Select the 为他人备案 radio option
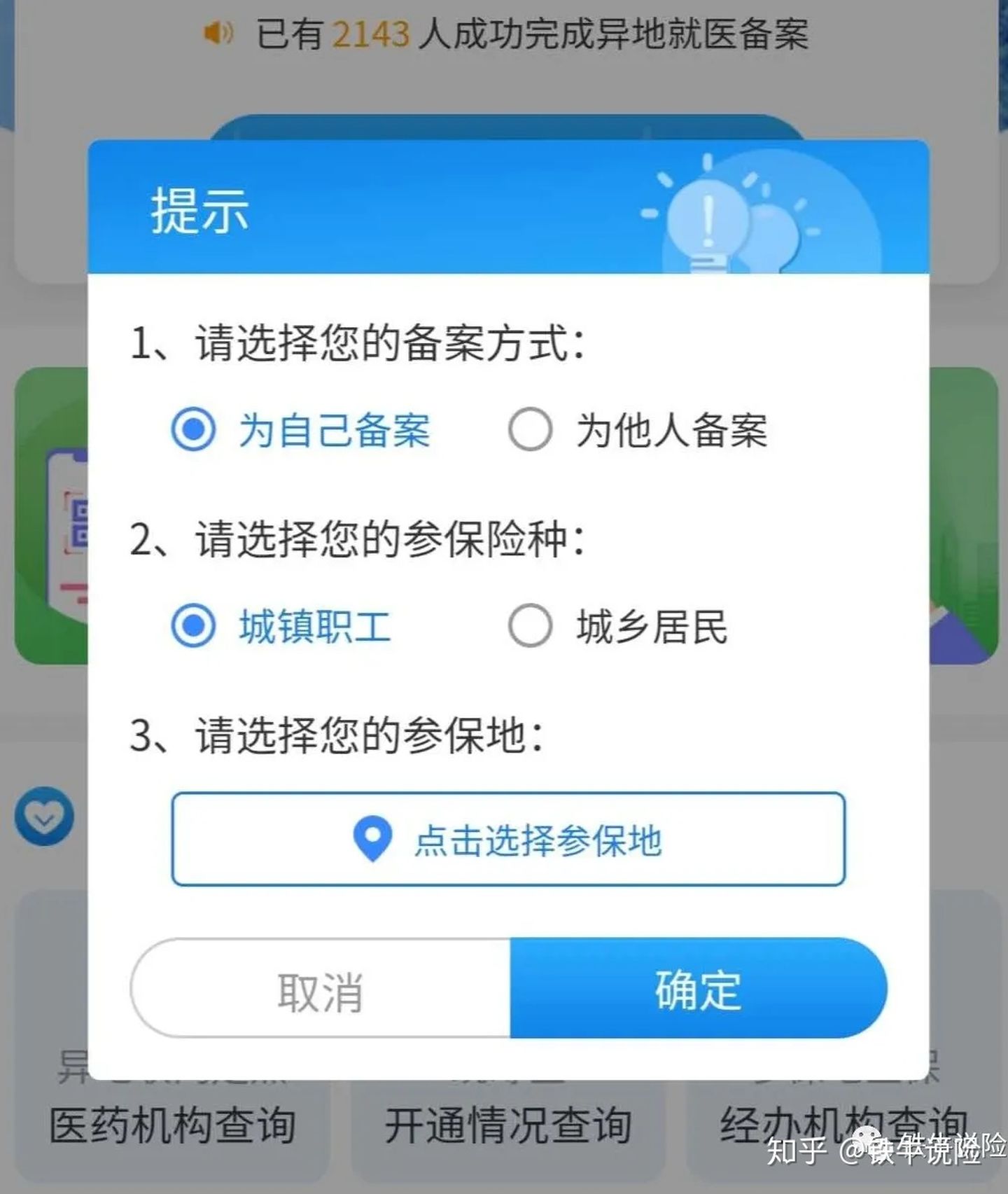The height and width of the screenshot is (1194, 1008). pos(530,429)
